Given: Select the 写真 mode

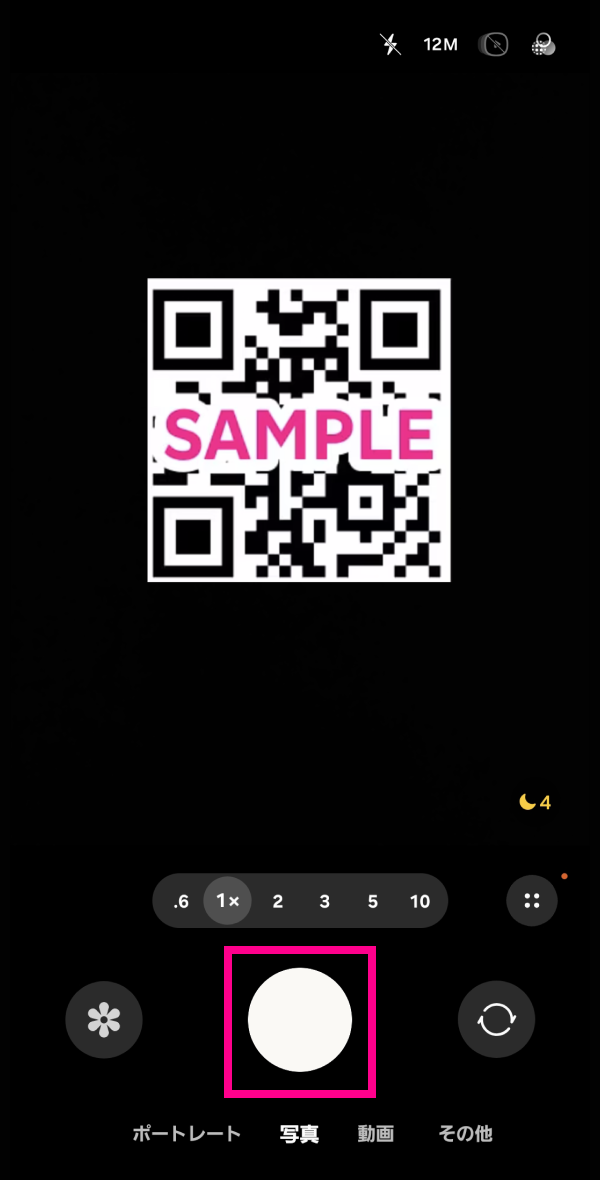Looking at the screenshot, I should click(299, 1134).
